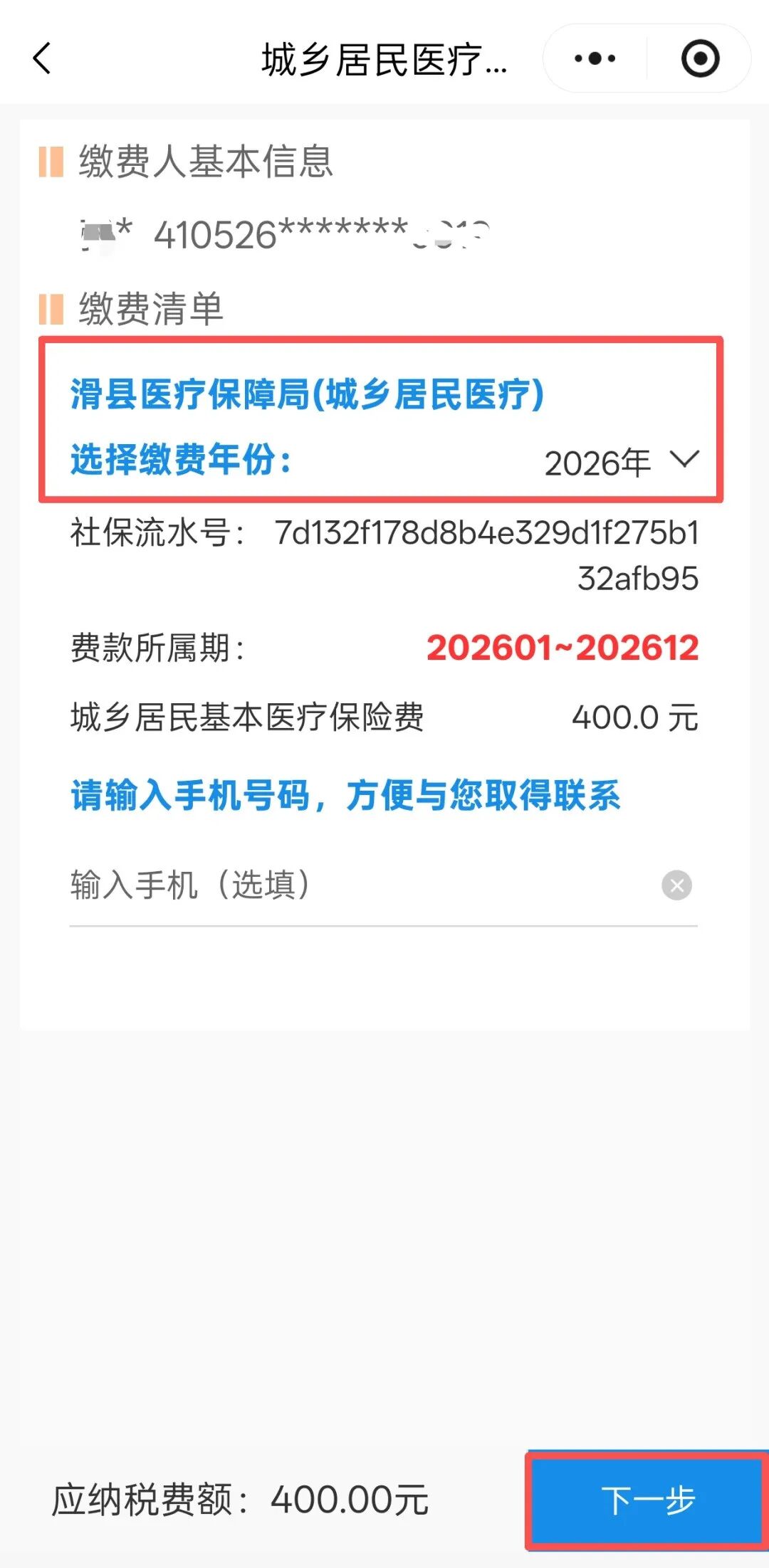Open the mini program three-dot menu
Image resolution: width=769 pixels, height=1568 pixels.
coord(595,58)
